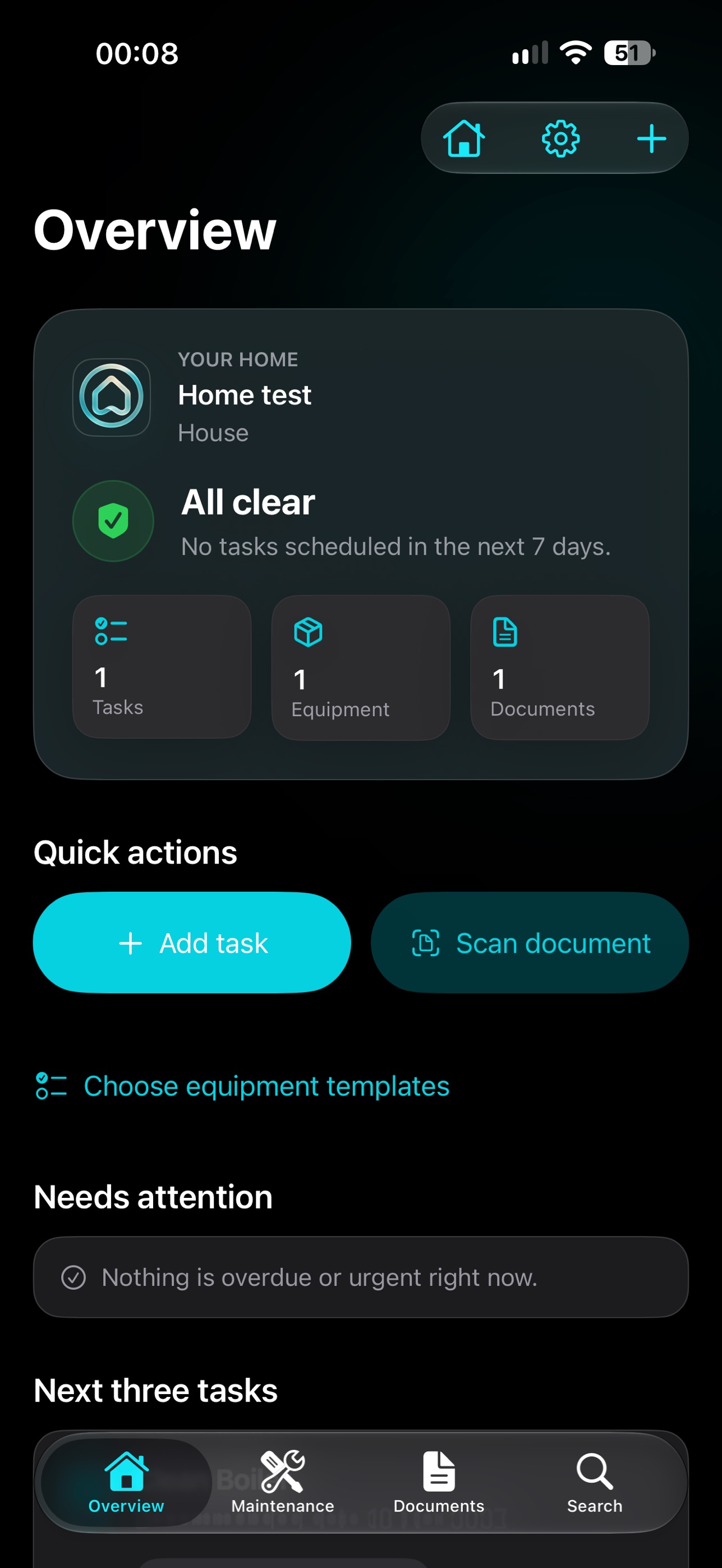Open the Documents count tile
The width and height of the screenshot is (722, 1568).
[x=559, y=667]
